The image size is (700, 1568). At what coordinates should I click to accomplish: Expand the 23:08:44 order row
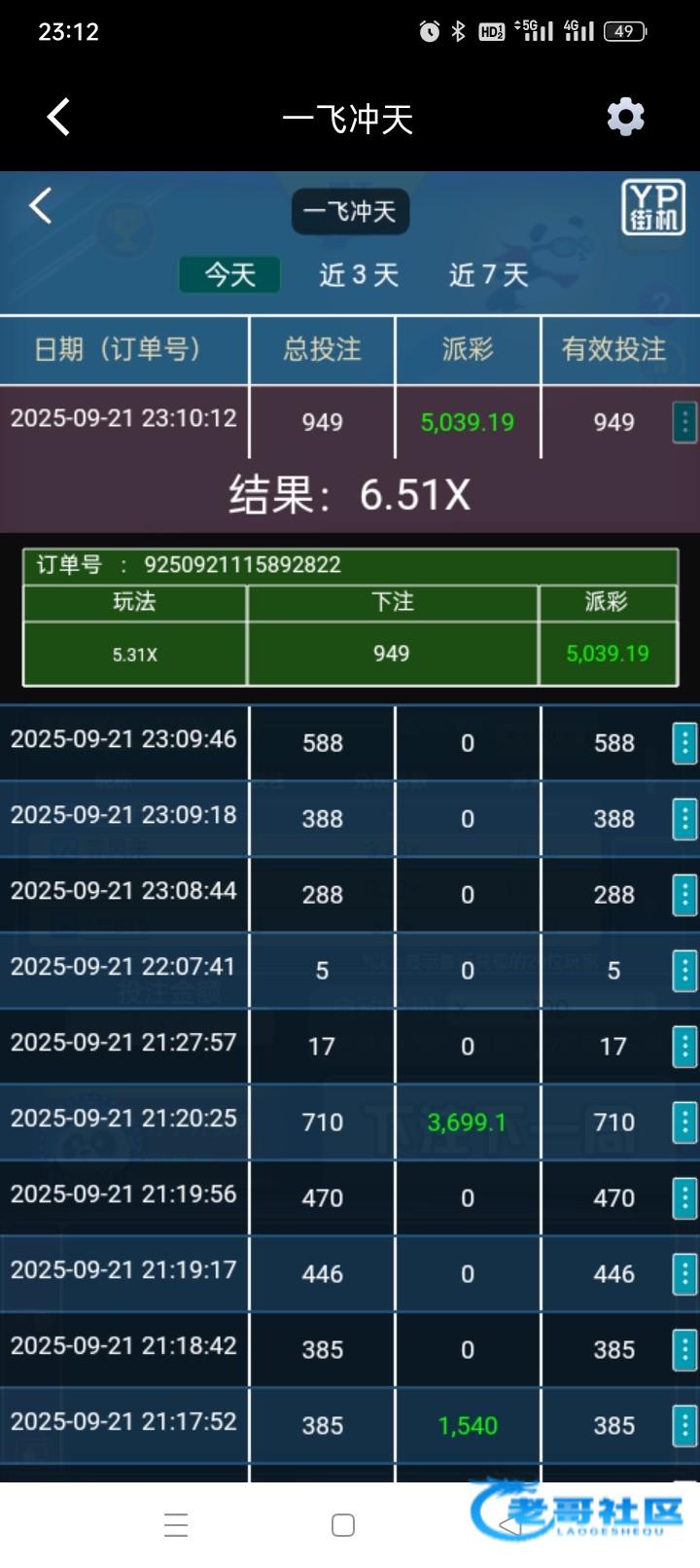[684, 896]
